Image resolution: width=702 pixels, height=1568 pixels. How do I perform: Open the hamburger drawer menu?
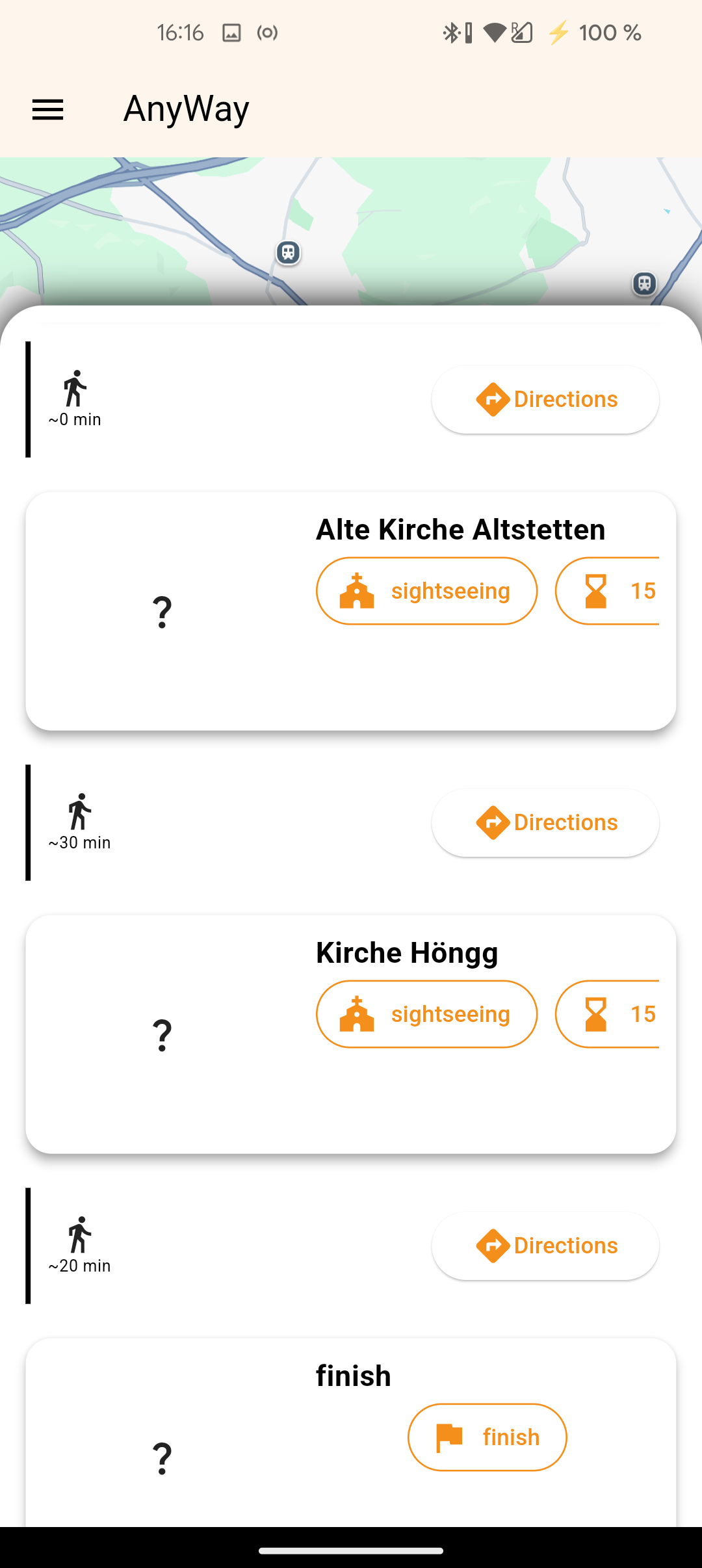point(48,109)
